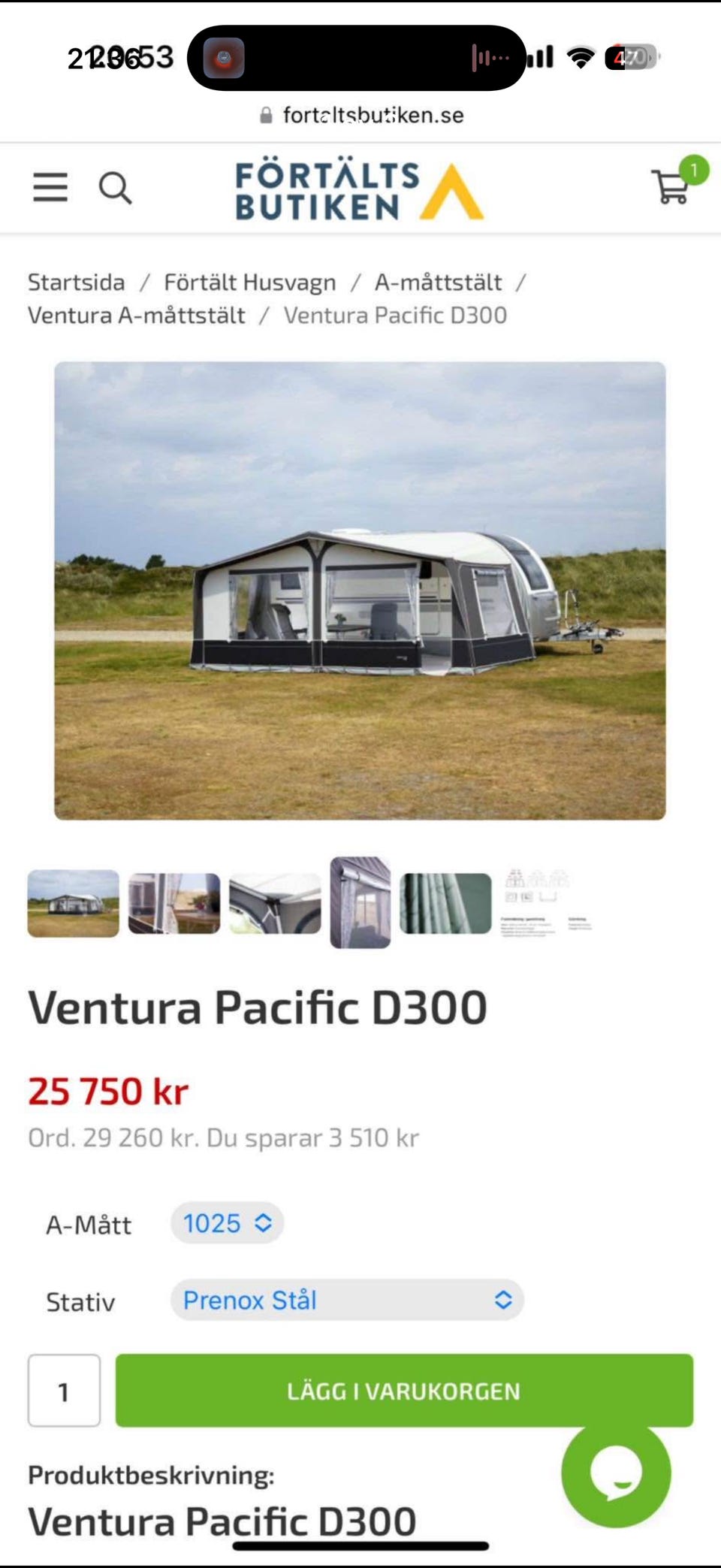Viewport: 721px width, 1568px height.
Task: Open Ventura A-måttstält breadcrumb
Action: 137,316
